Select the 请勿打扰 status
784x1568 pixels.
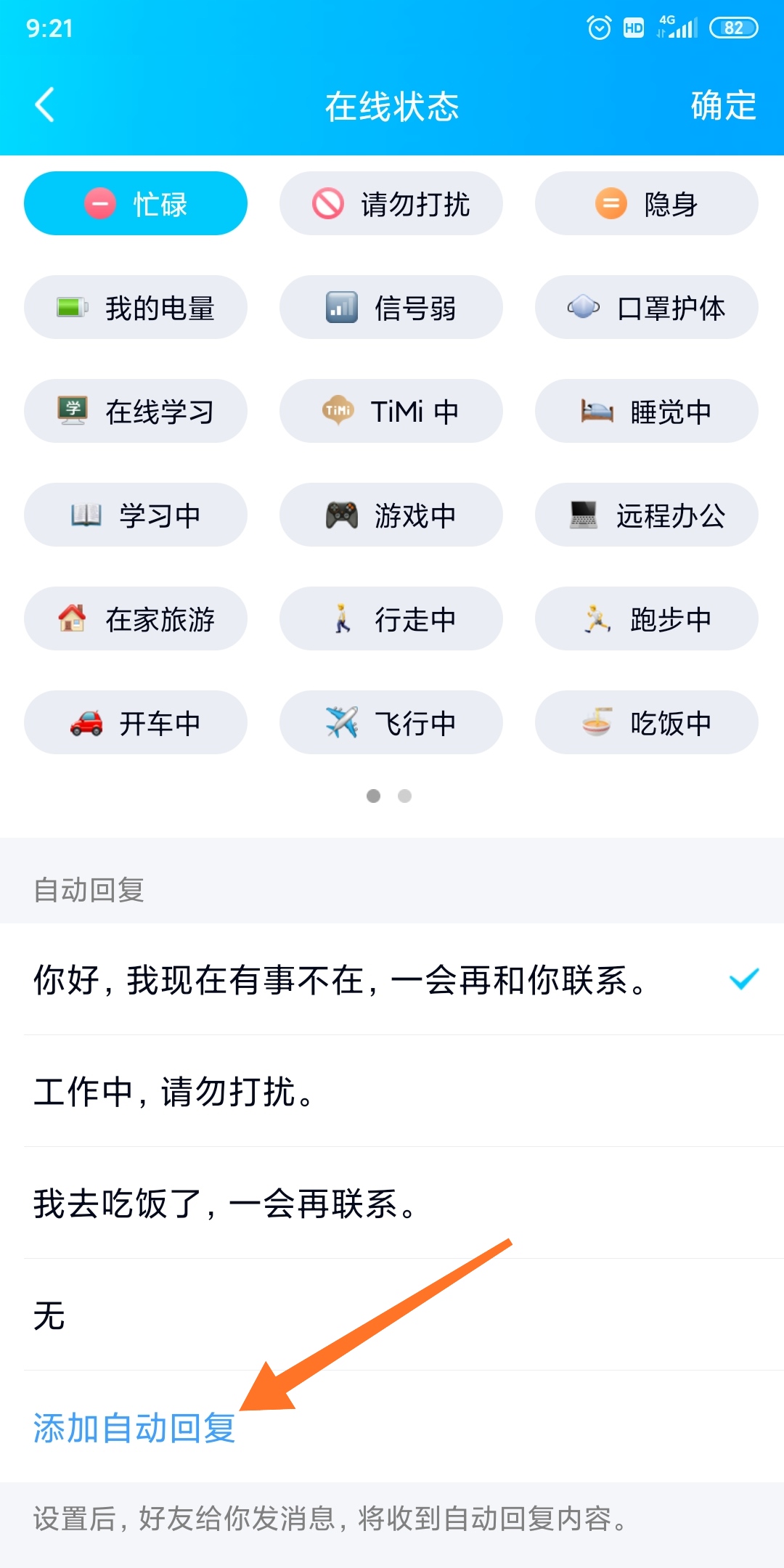click(391, 204)
